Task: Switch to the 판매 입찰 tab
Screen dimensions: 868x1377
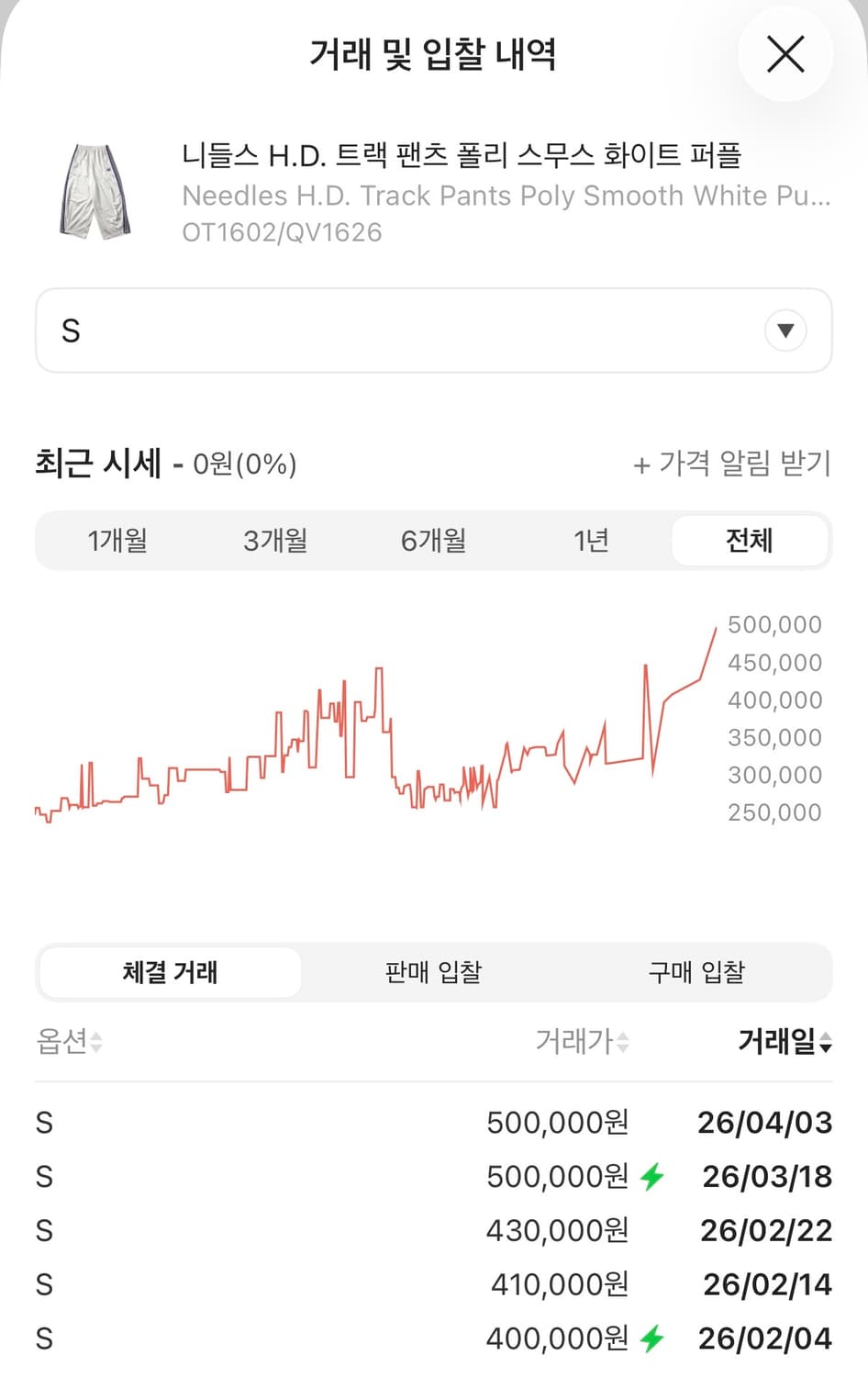Action: click(432, 972)
